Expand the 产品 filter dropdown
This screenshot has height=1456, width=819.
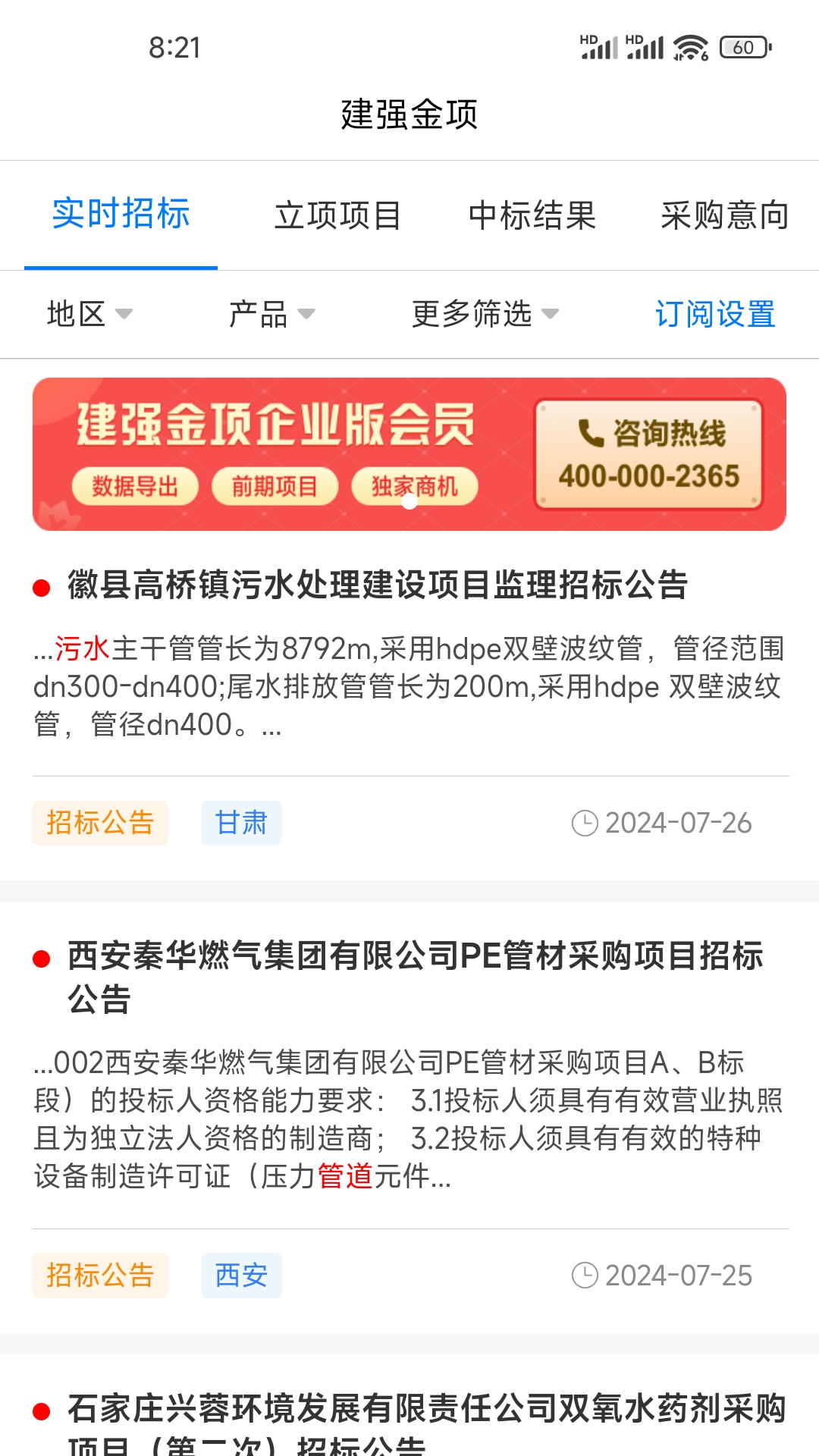pos(271,314)
